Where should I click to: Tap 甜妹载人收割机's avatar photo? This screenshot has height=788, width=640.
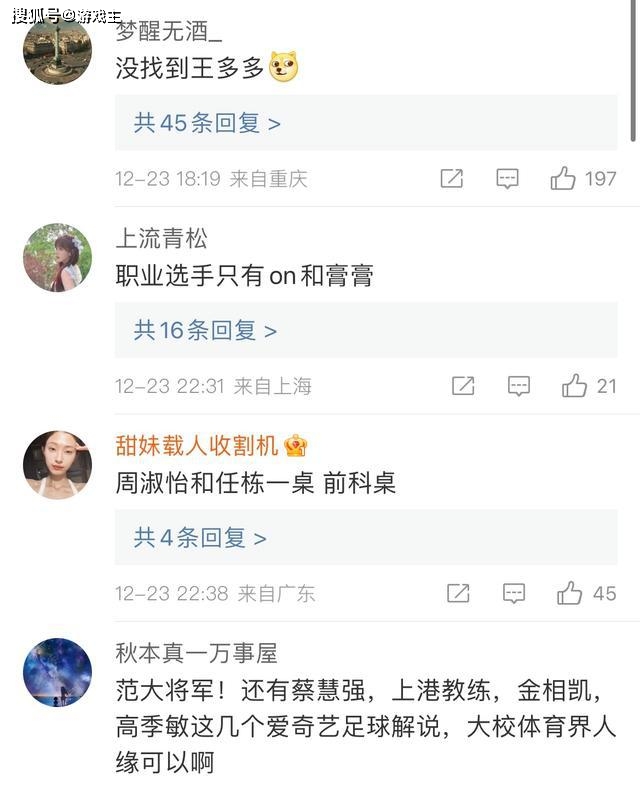[57, 465]
